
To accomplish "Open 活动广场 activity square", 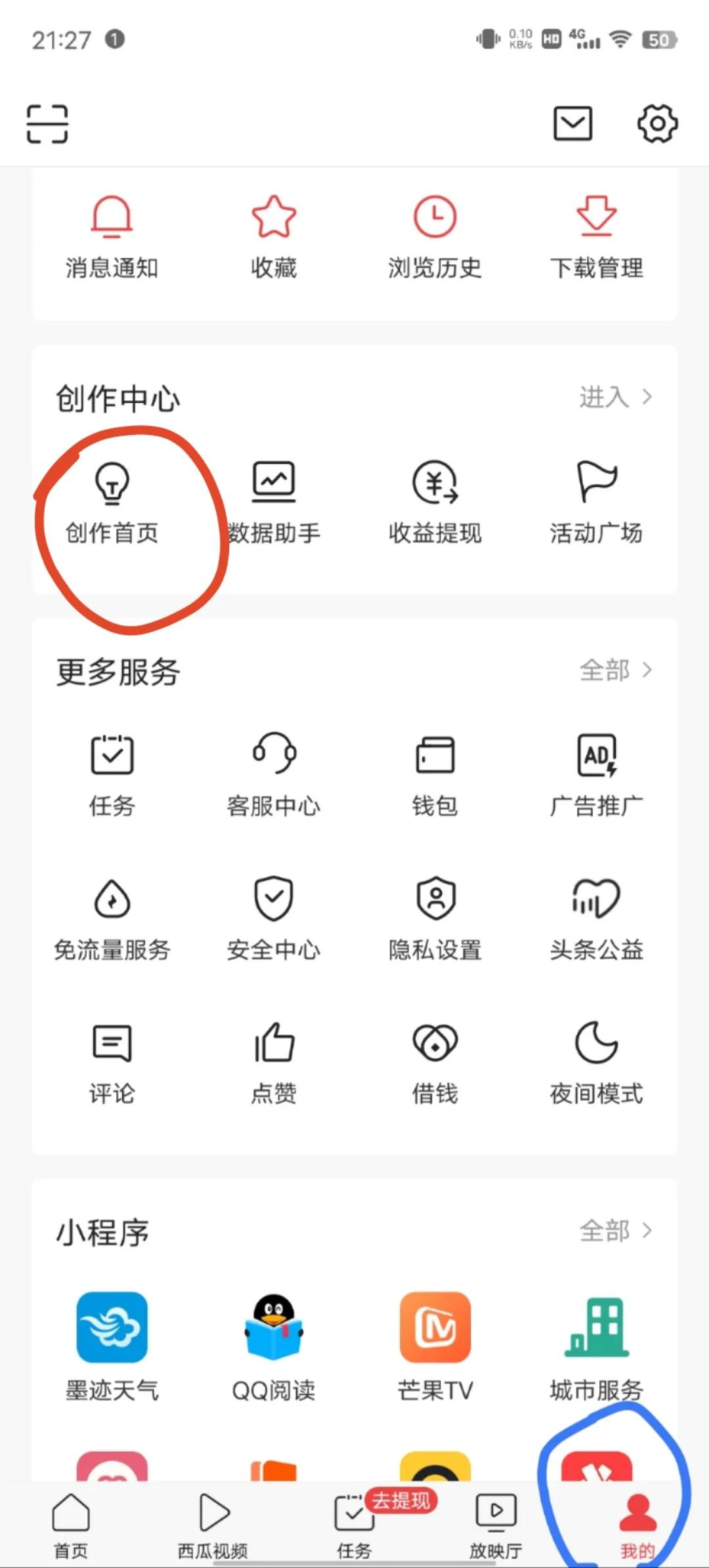I will point(597,502).
